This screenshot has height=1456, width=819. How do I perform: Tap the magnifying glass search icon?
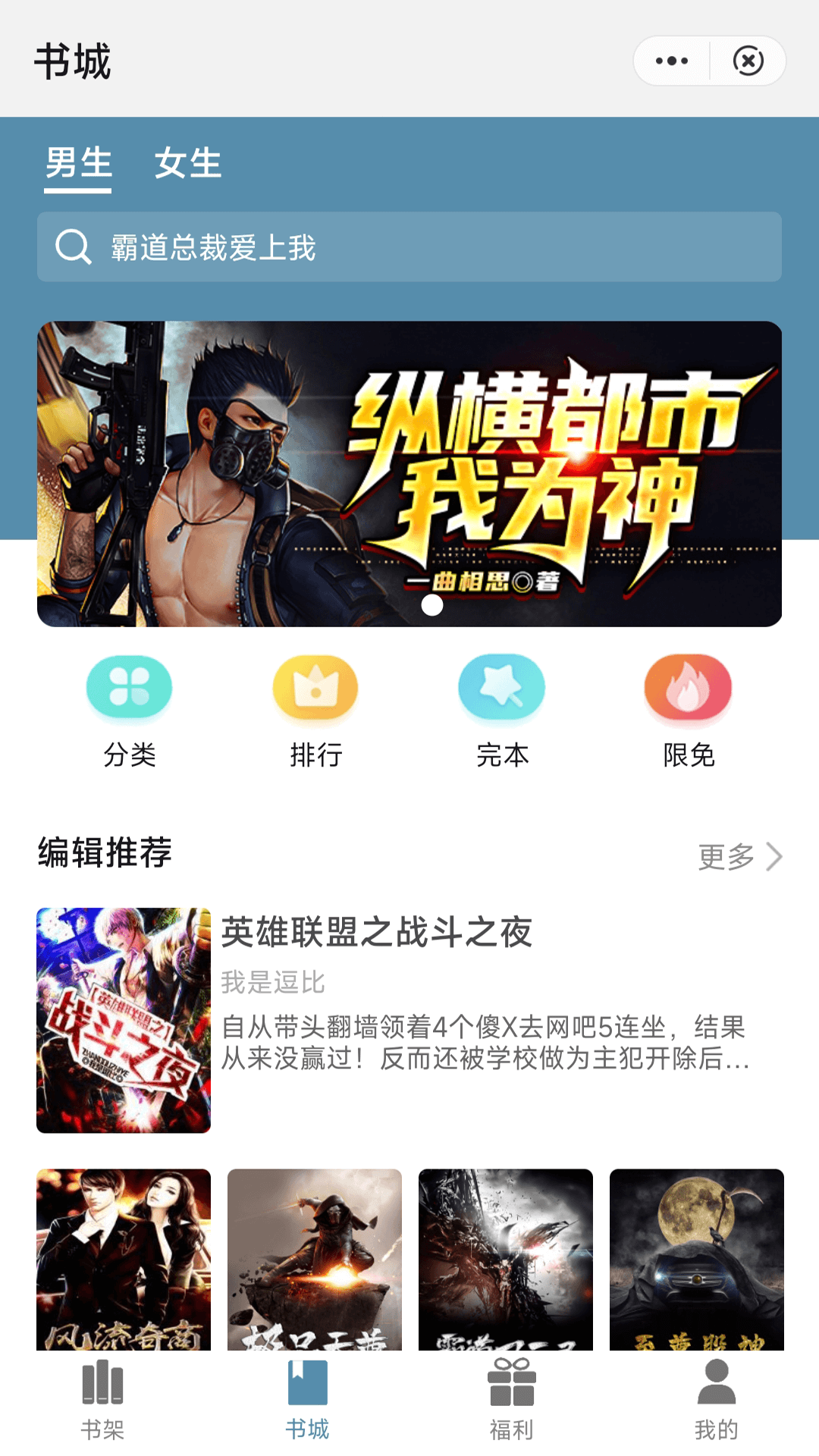coord(71,246)
